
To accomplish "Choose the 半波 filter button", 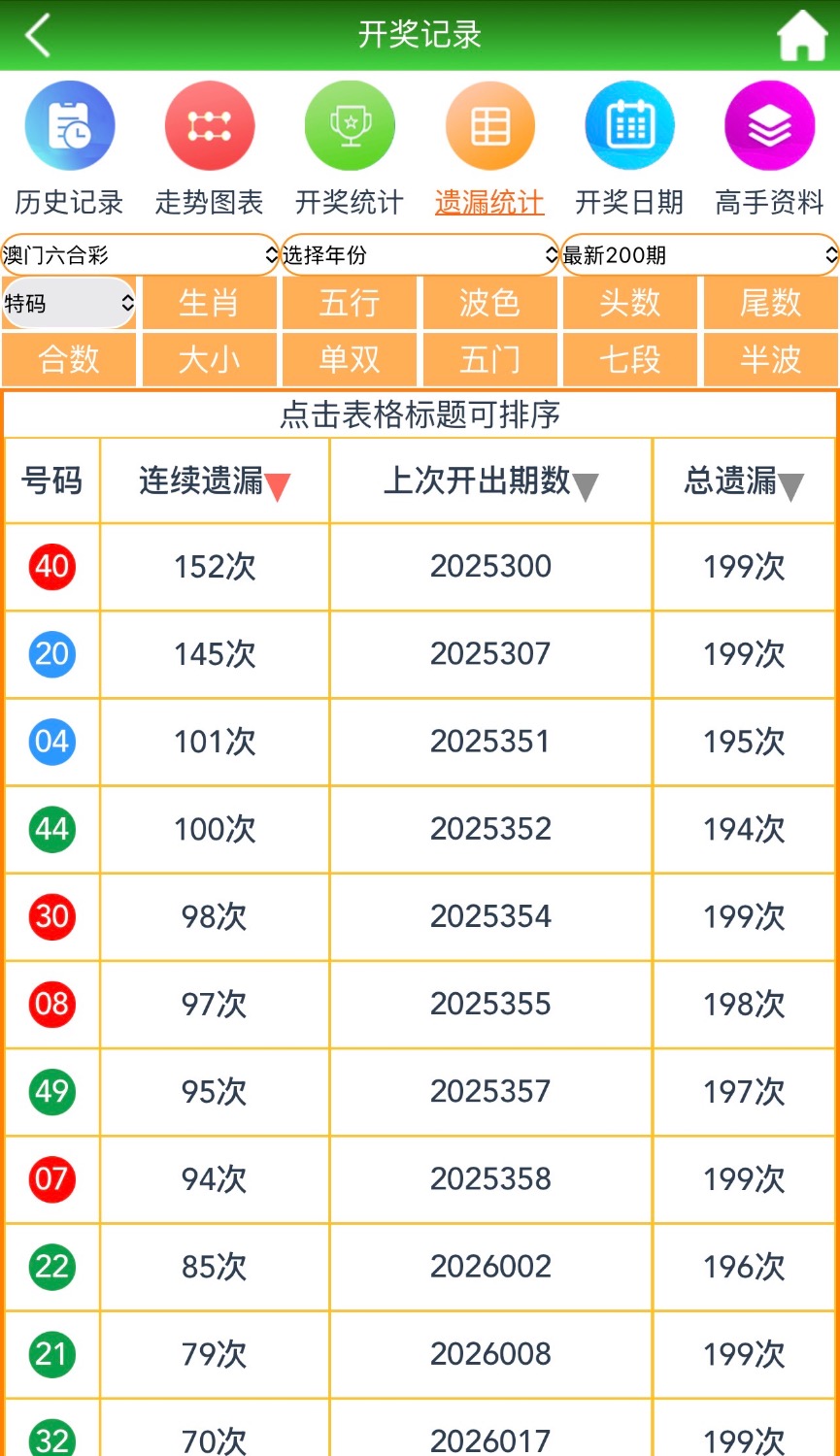I will pyautogui.click(x=770, y=360).
